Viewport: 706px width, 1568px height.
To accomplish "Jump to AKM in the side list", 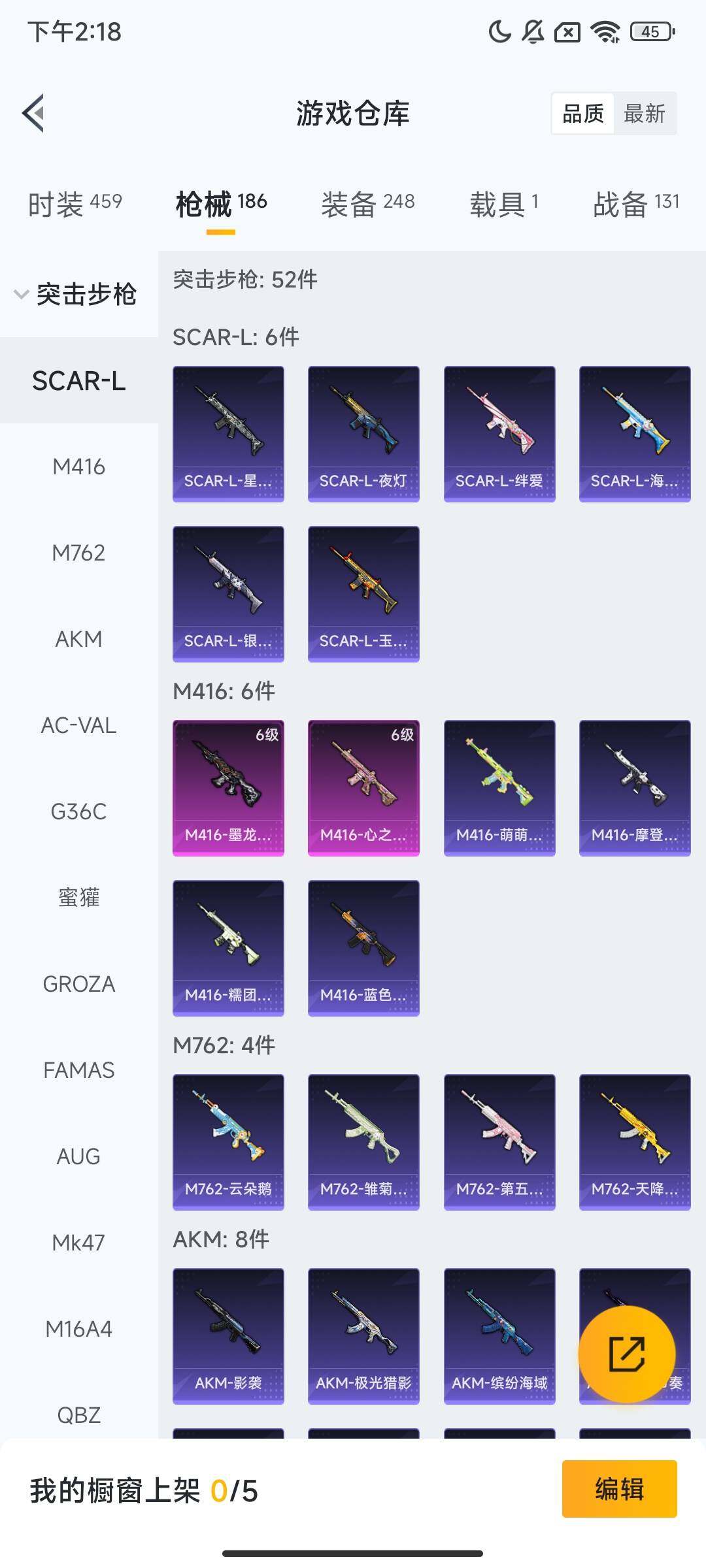I will [x=78, y=639].
